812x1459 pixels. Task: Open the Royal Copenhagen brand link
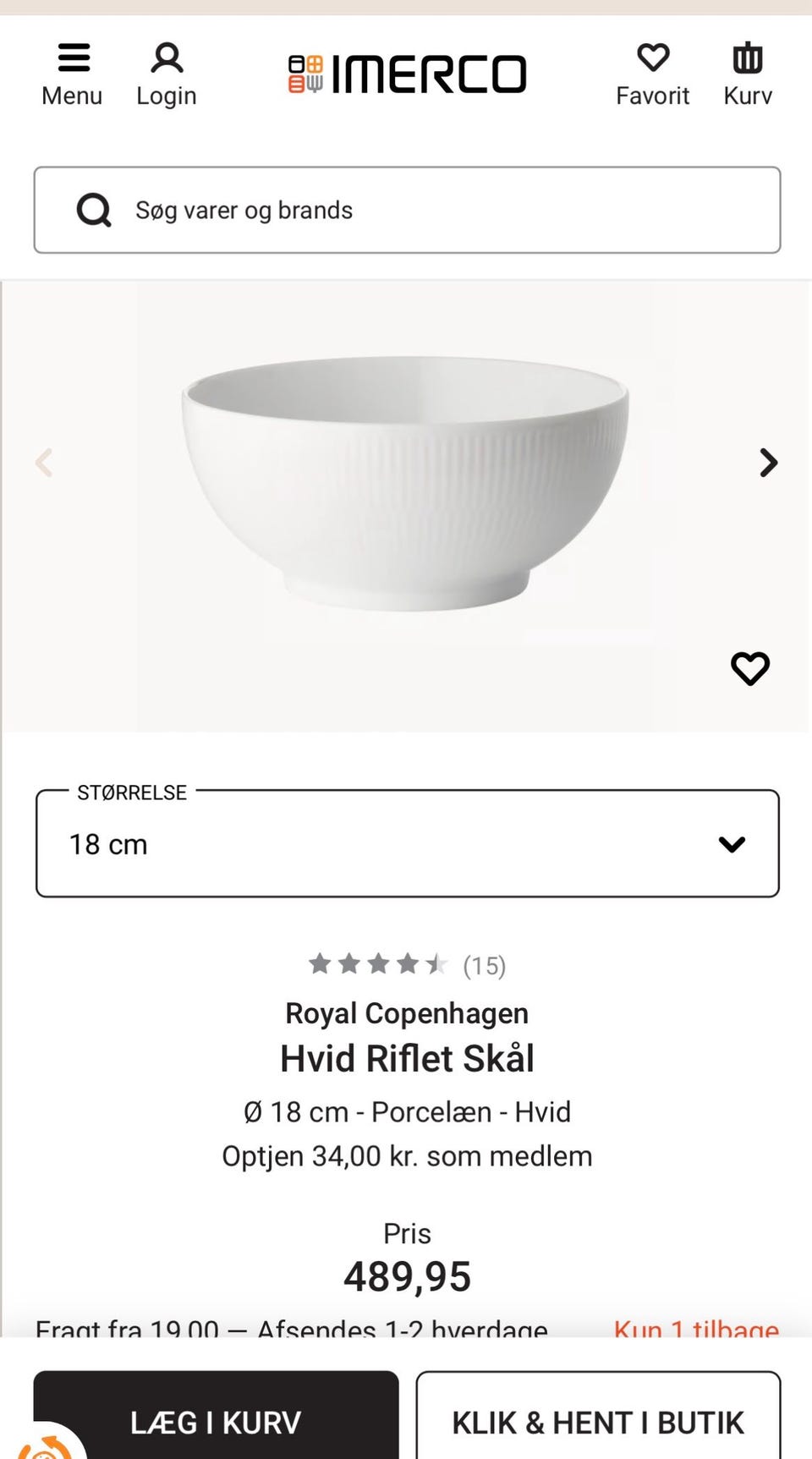(407, 1013)
